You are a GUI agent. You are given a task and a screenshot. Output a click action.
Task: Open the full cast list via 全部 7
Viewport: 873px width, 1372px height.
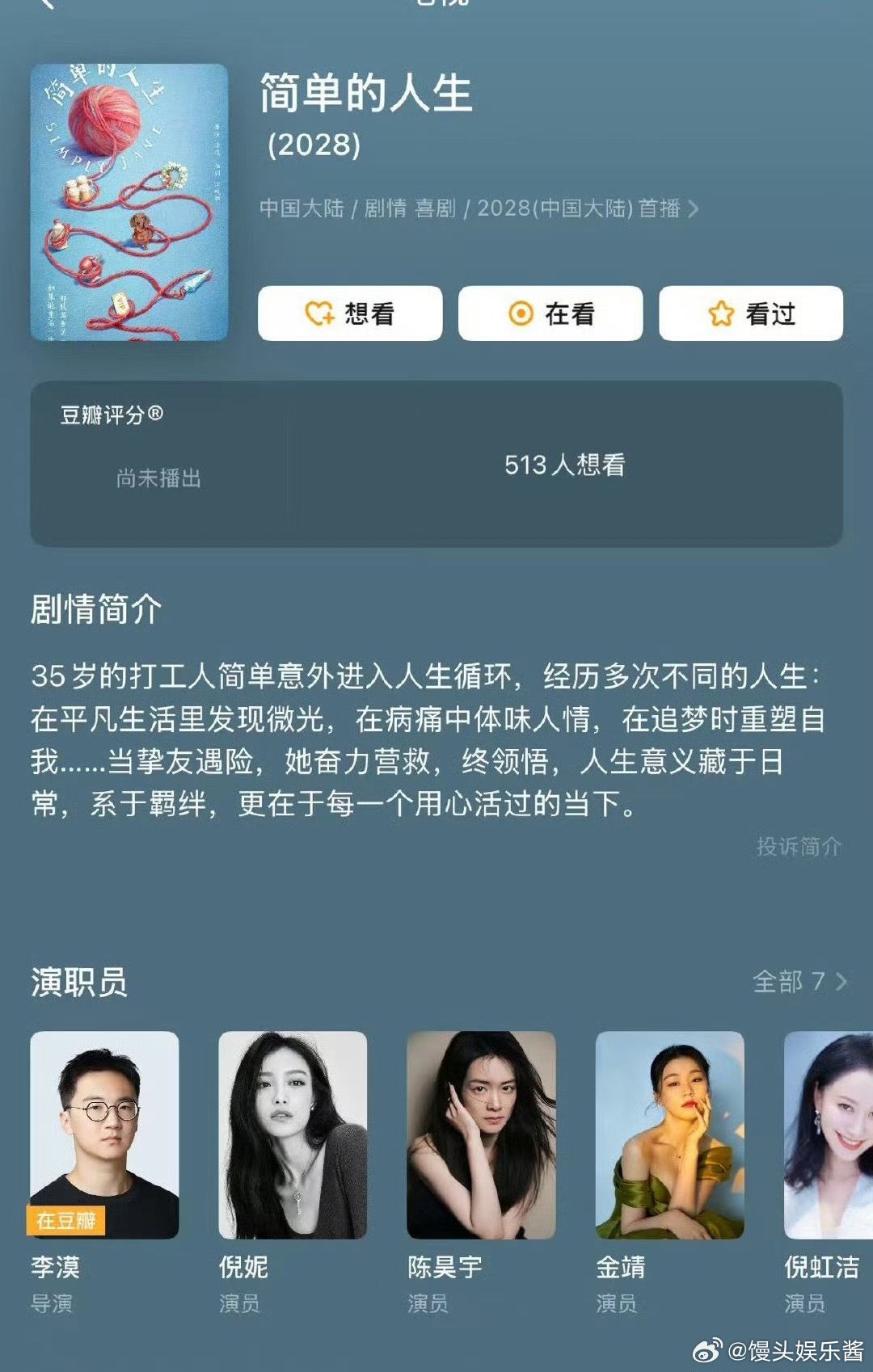coord(799,982)
